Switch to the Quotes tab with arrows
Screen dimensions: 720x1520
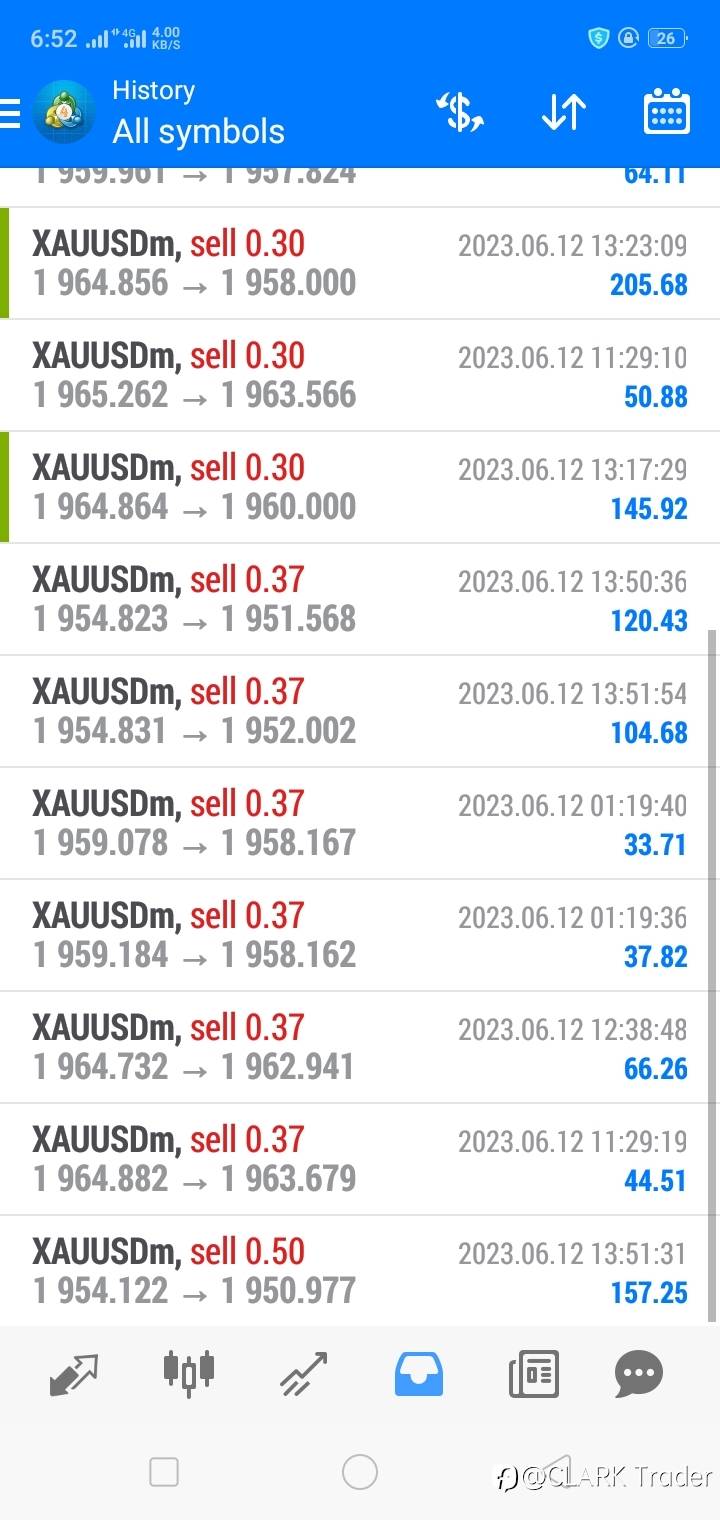pos(74,1374)
